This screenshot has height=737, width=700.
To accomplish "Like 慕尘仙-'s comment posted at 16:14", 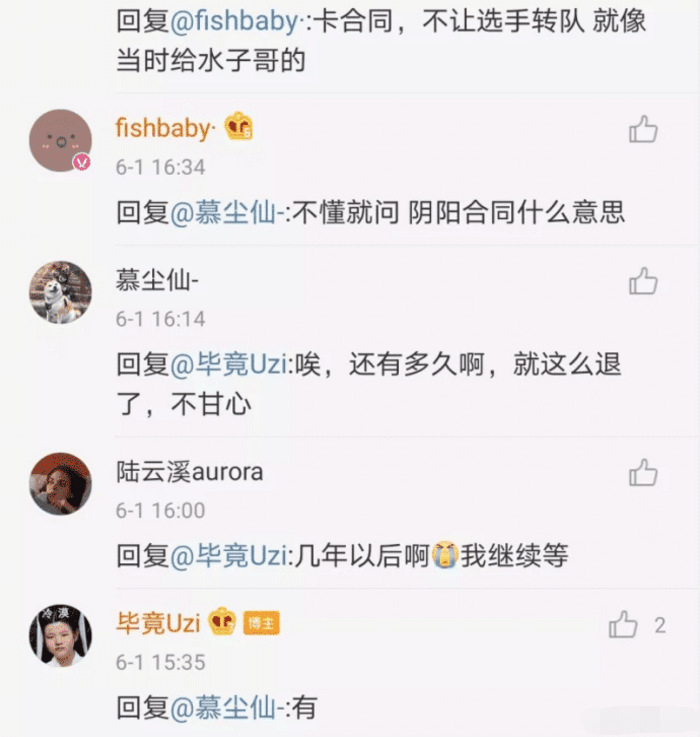I will point(643,282).
